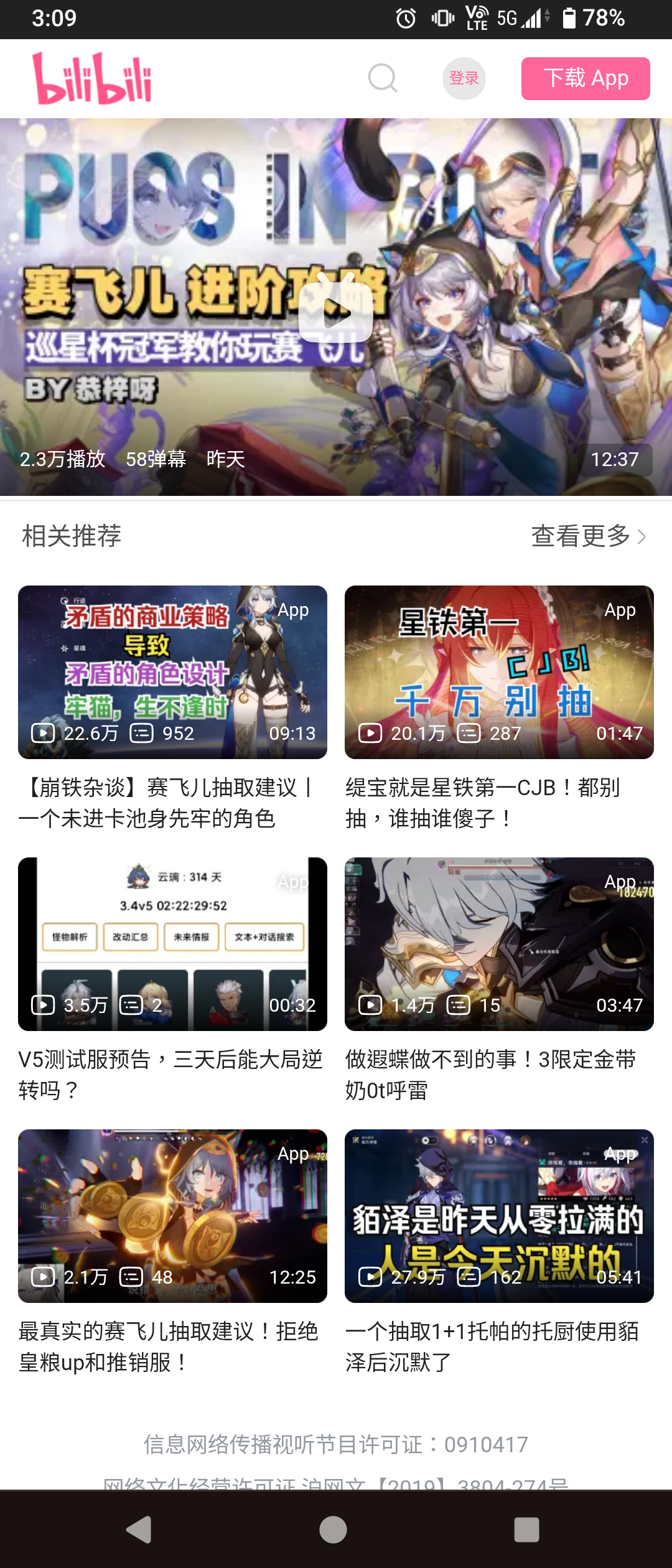Go back with the system back button
This screenshot has width=672, height=1568.
(x=139, y=1529)
